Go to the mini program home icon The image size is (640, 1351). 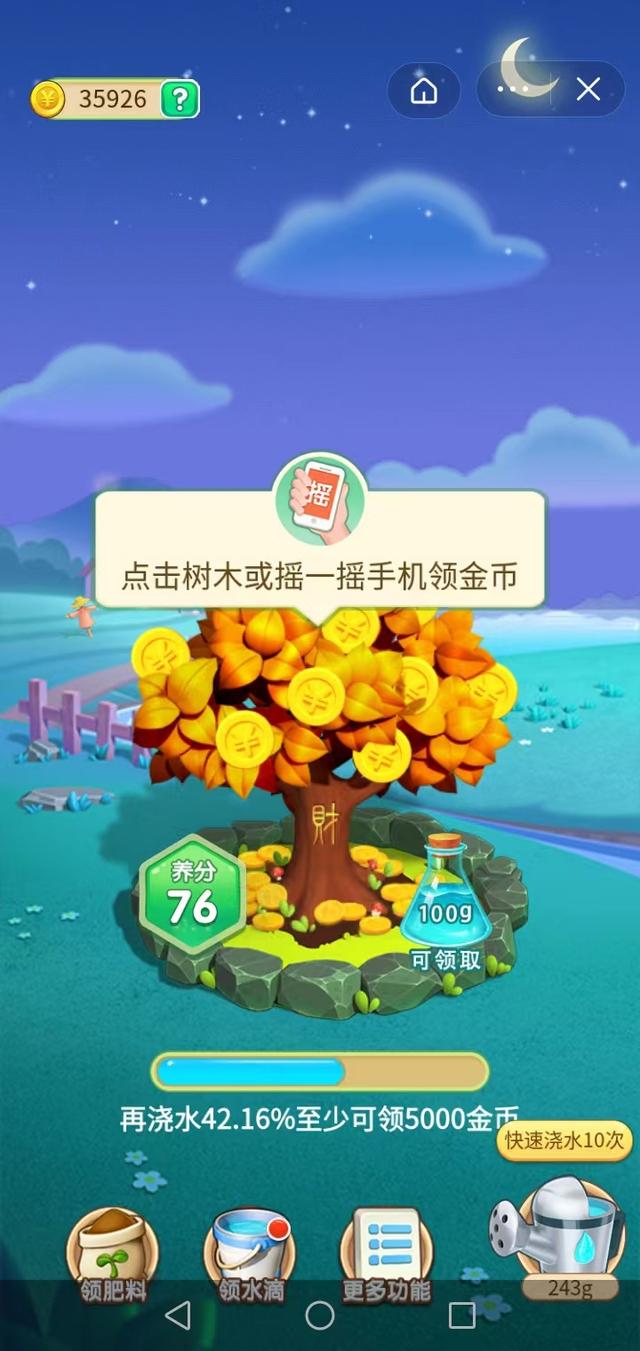(x=424, y=91)
